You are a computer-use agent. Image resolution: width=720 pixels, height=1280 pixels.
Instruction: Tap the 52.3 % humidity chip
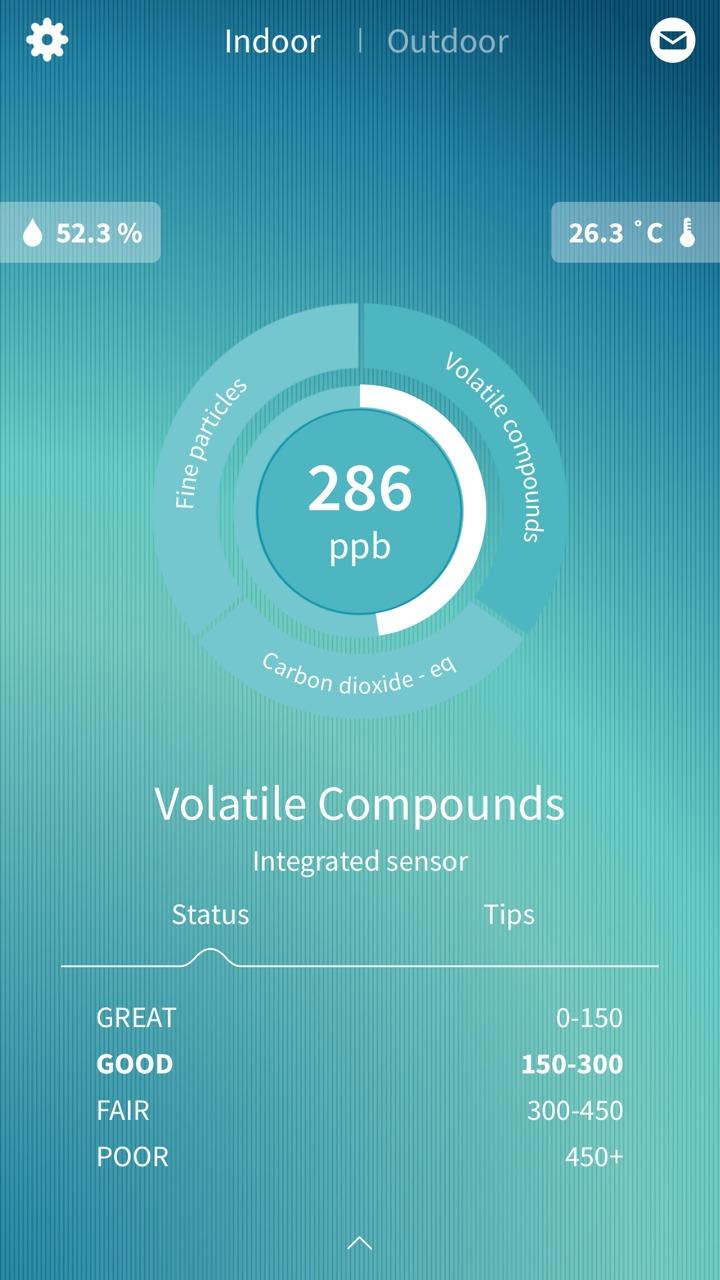coord(80,233)
